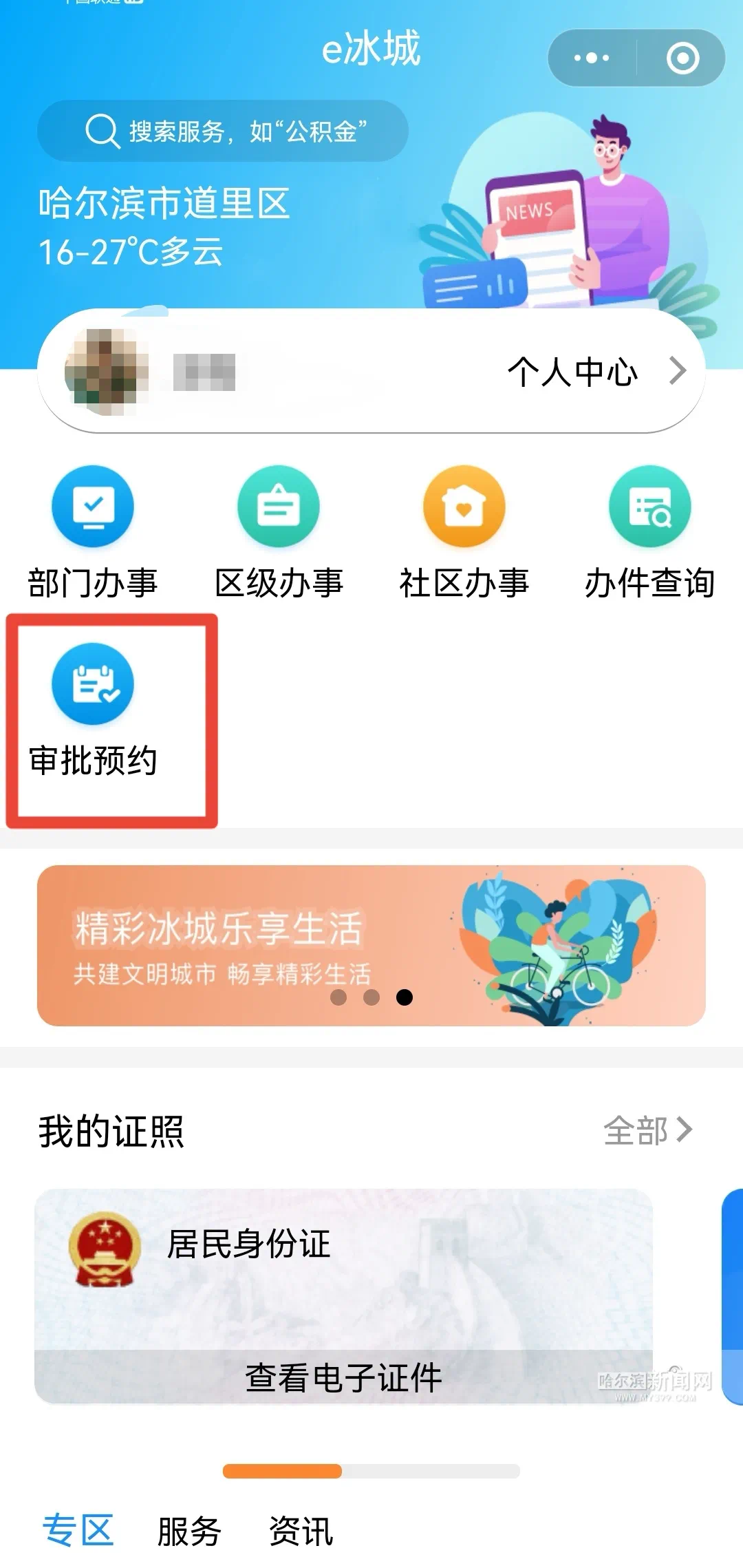Open the 精彩冰城乐享生活 banner
Image resolution: width=743 pixels, height=1568 pixels.
[x=371, y=945]
